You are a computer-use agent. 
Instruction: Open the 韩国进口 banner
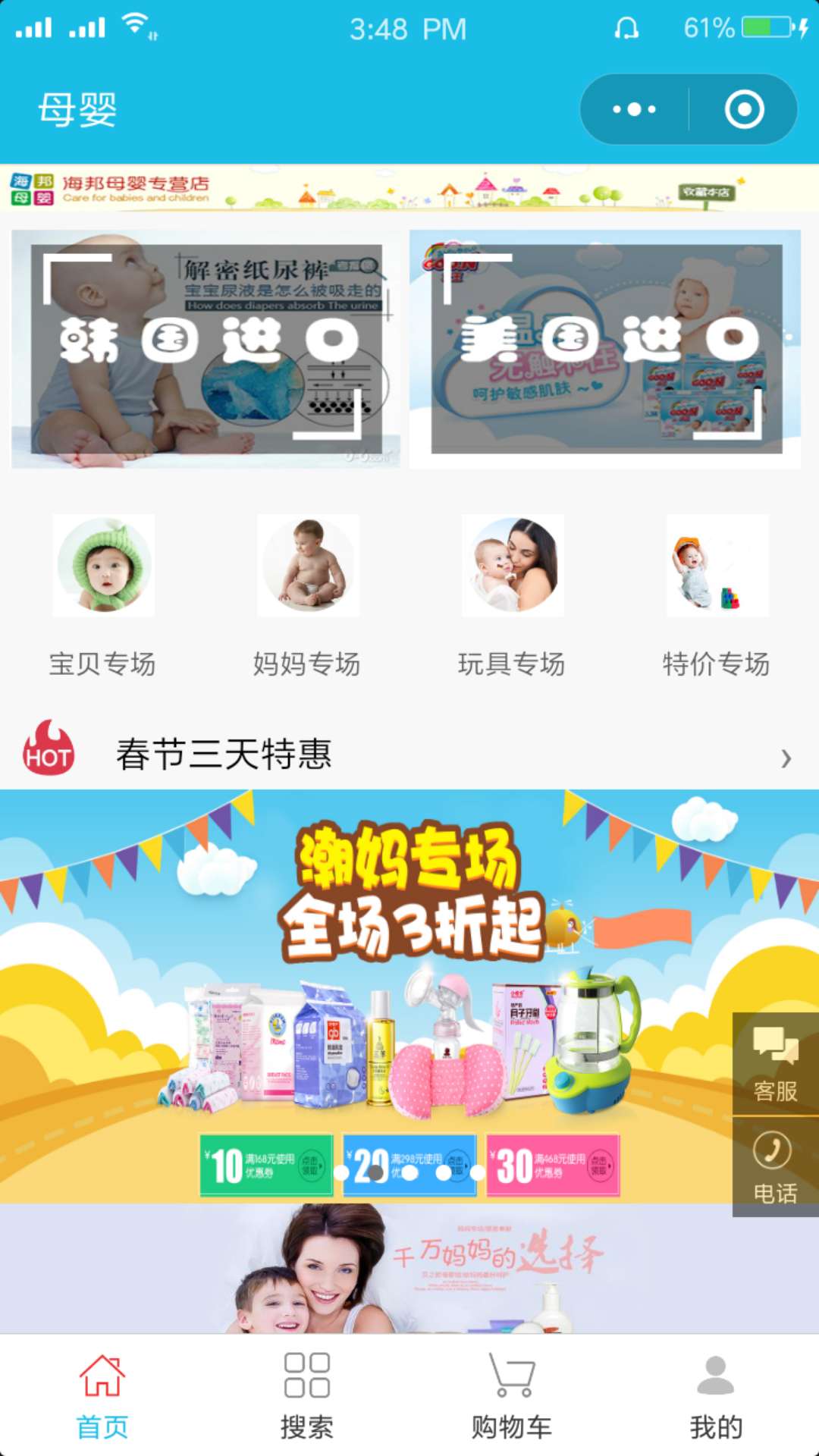(206, 349)
